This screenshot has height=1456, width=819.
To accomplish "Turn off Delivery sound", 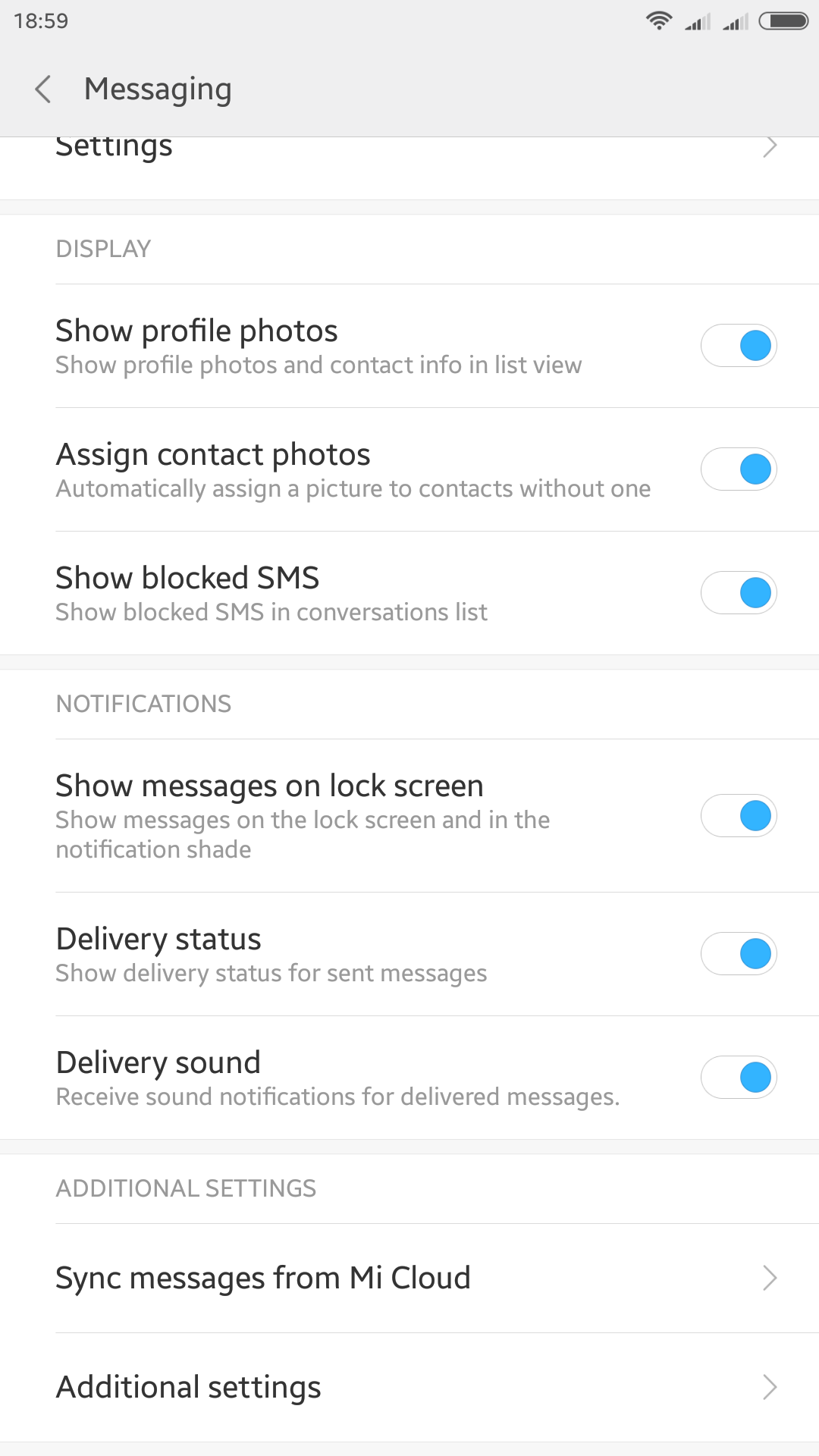I will [x=739, y=1078].
